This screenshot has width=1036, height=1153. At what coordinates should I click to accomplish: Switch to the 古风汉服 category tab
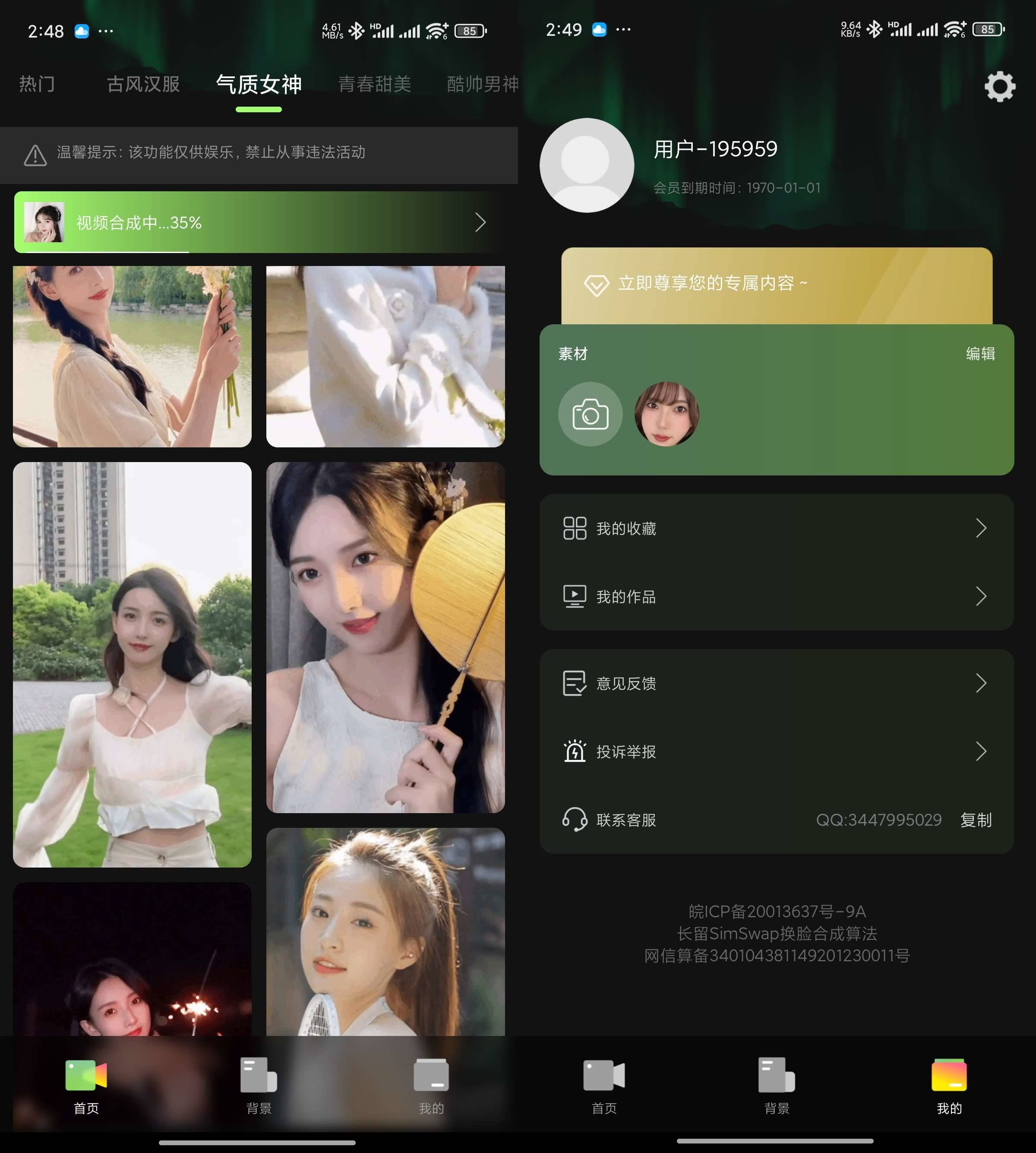(143, 84)
